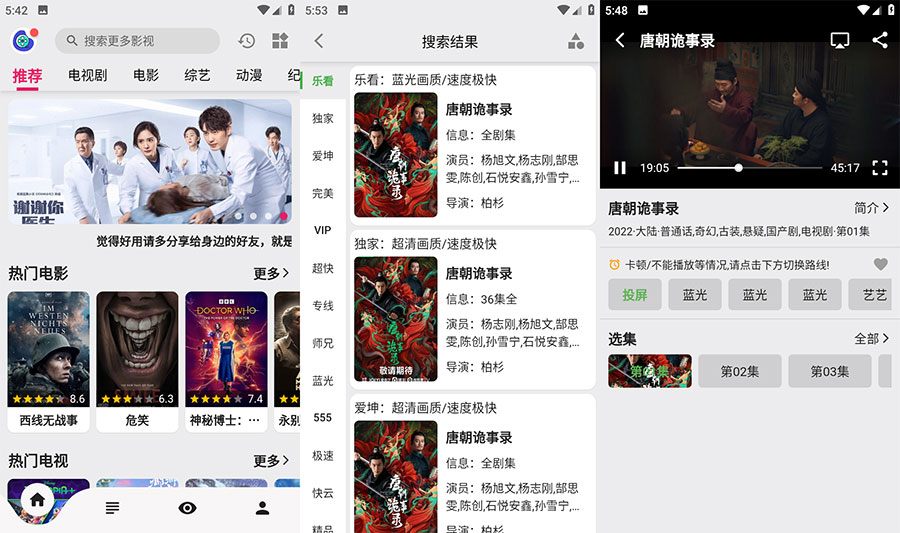
Task: Switch to the 电视剧 tab
Action: 88,75
